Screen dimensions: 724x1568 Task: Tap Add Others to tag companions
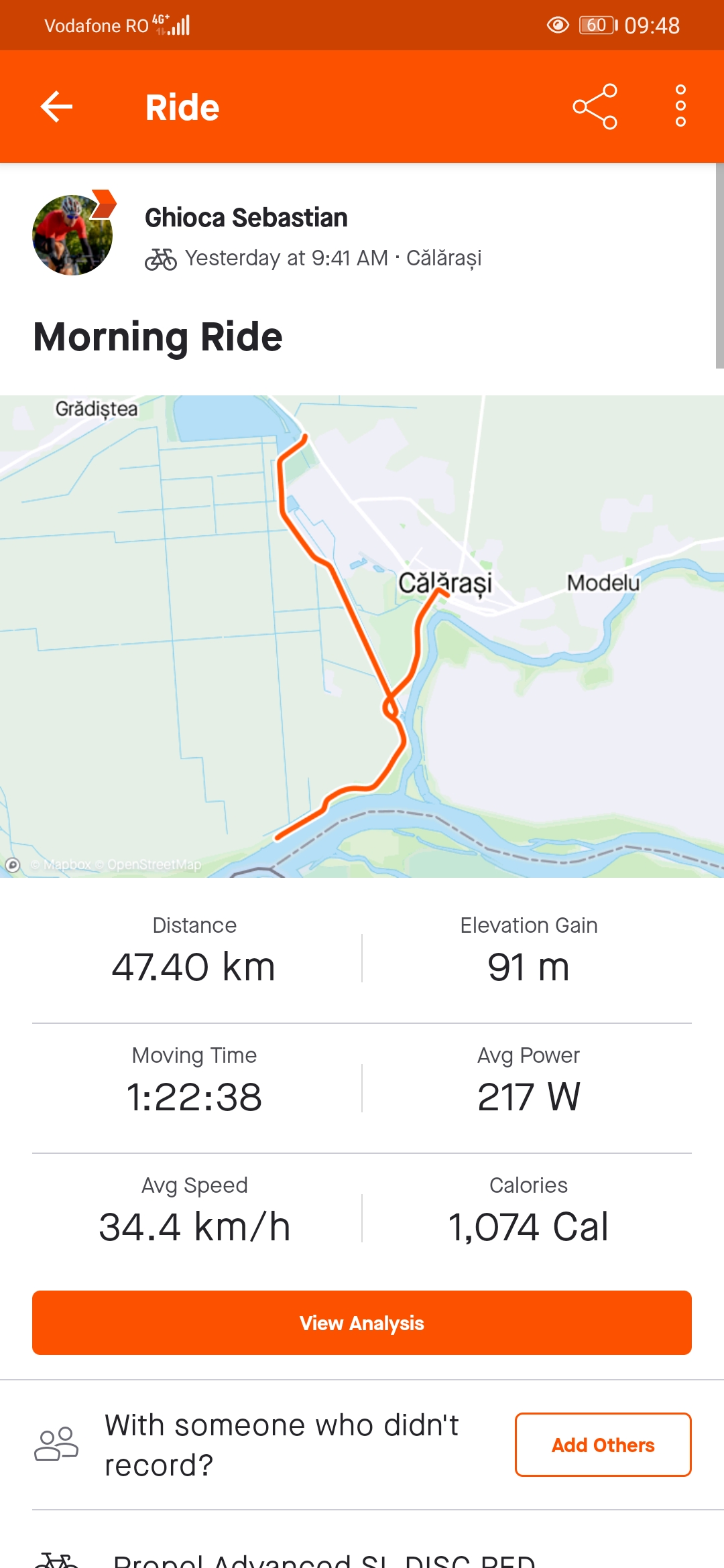603,1445
